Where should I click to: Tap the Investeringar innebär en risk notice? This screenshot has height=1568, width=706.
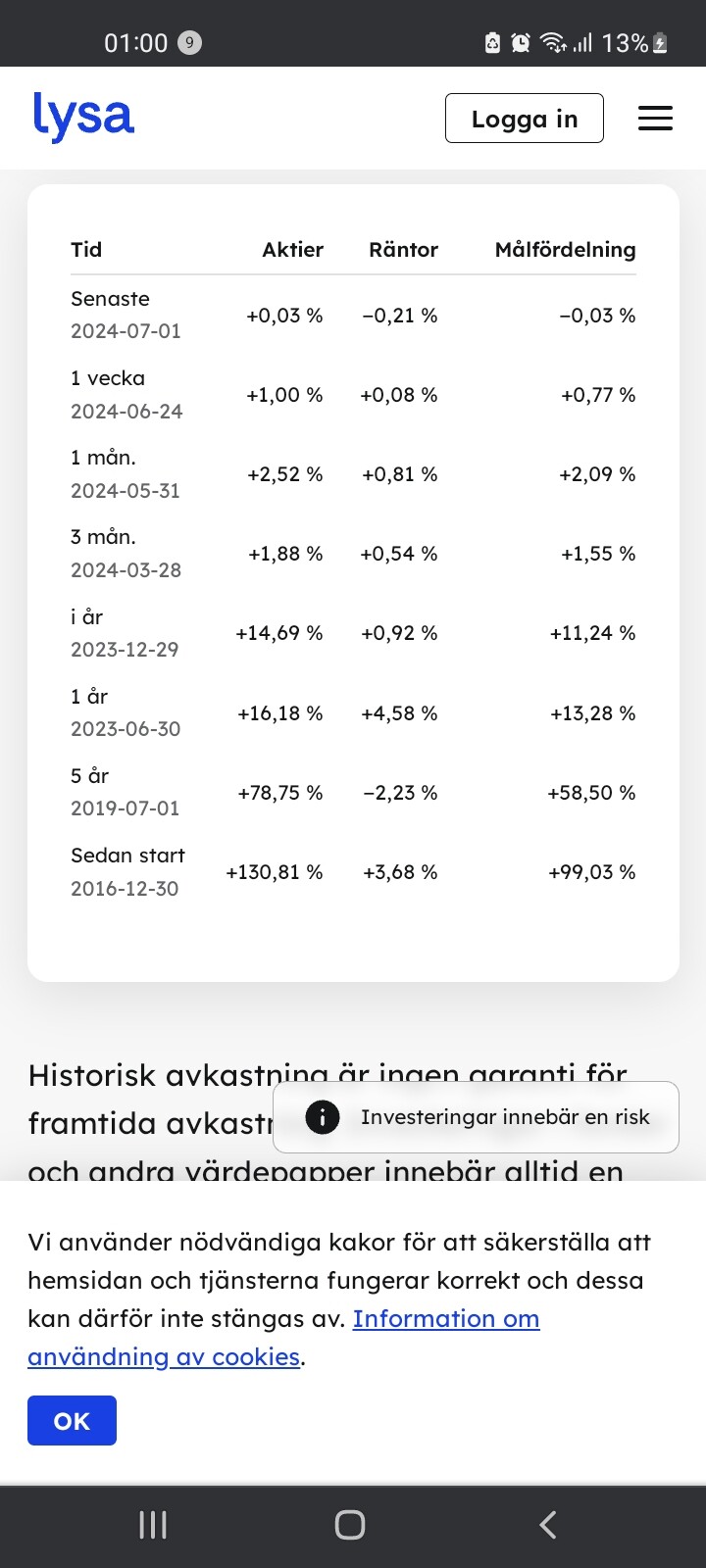pos(476,1117)
